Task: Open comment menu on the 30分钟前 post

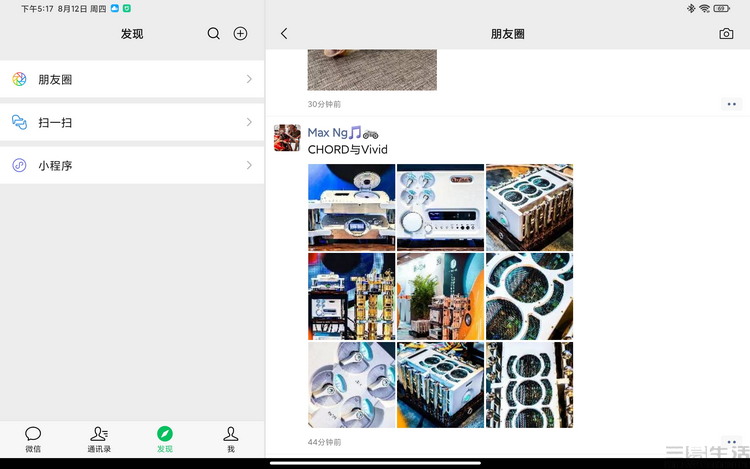Action: pos(731,104)
